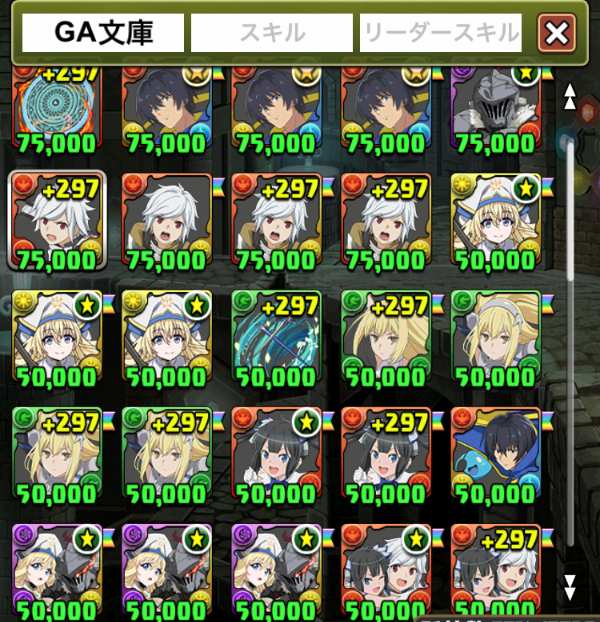Select the GA文庫 filter tab
Viewport: 600px width, 622px height.
pos(104,33)
